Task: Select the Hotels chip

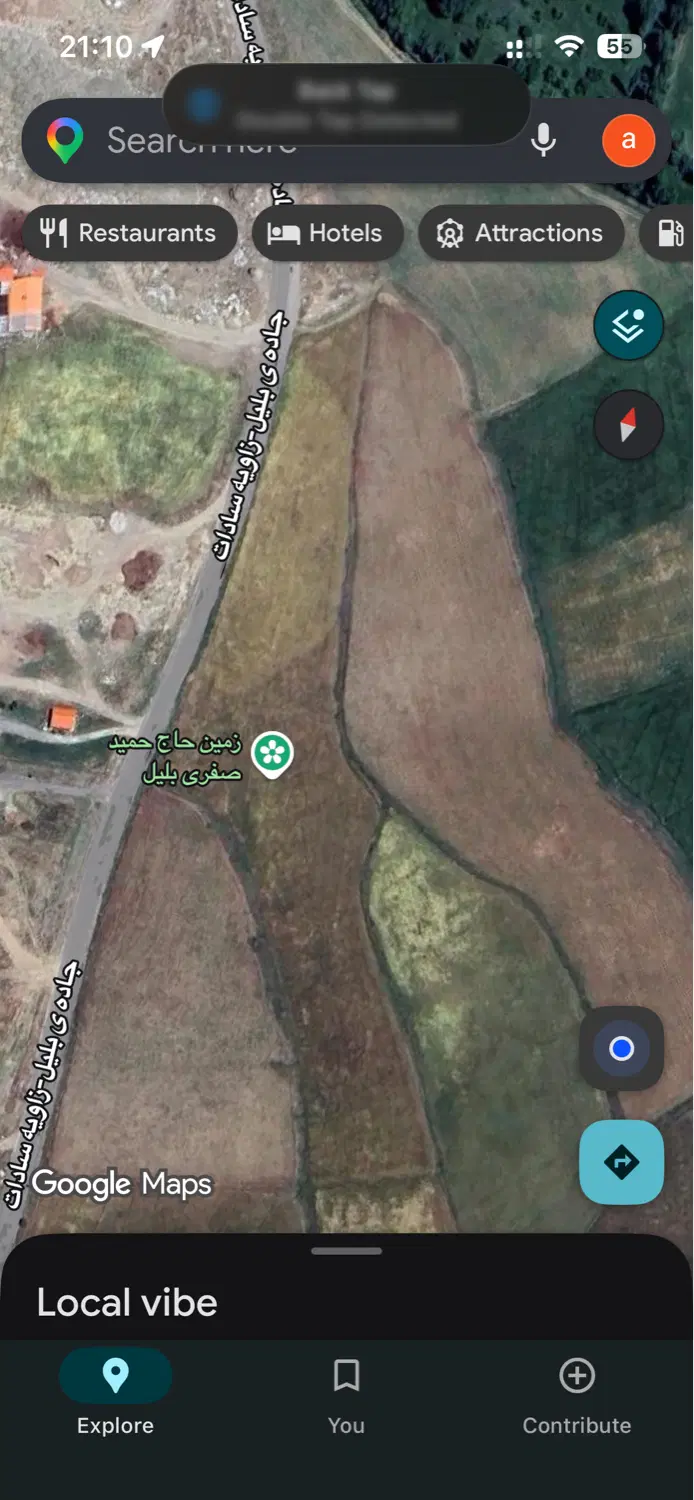Action: pyautogui.click(x=327, y=233)
